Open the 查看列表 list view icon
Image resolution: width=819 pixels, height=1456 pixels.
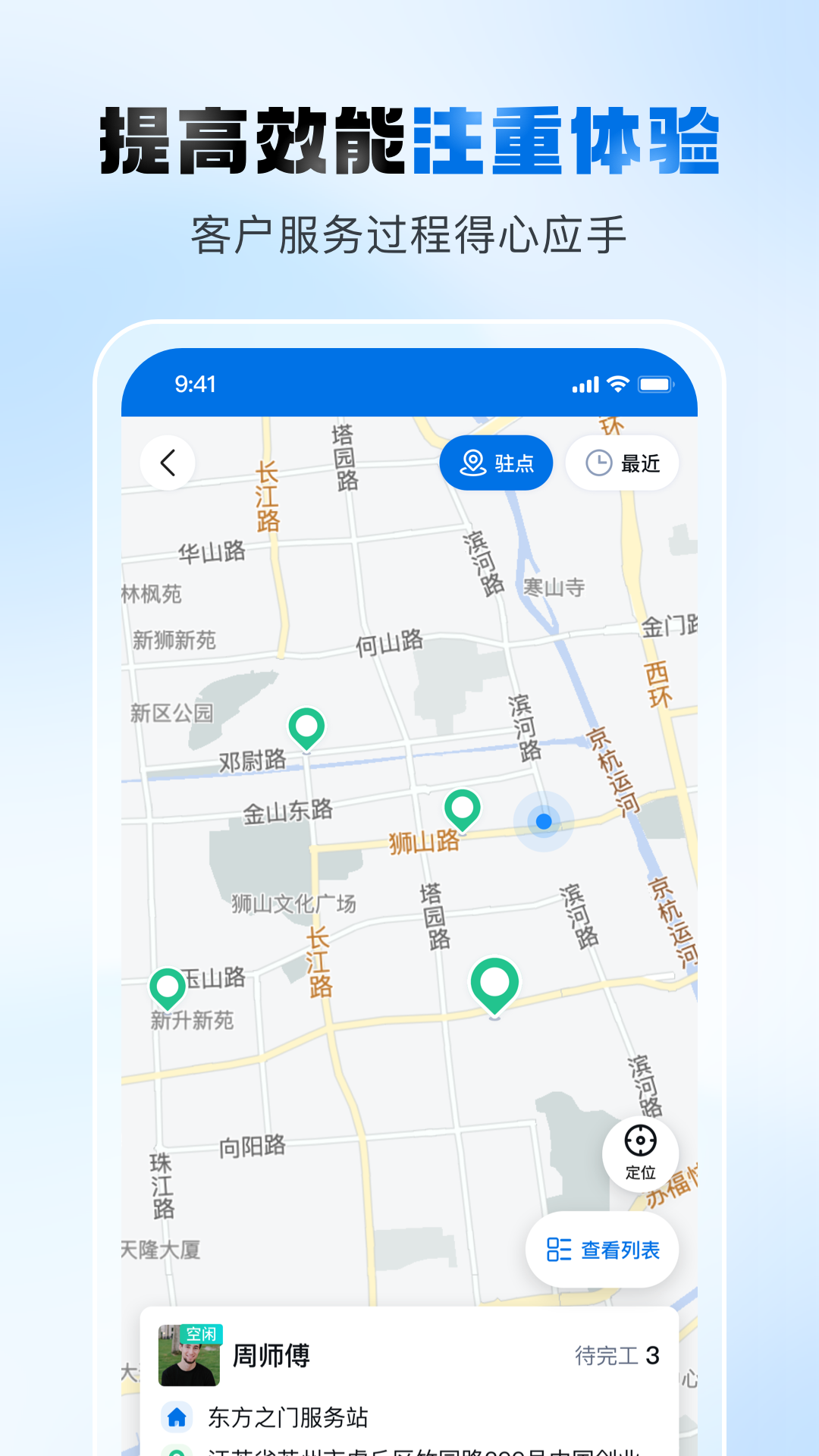(x=559, y=1250)
